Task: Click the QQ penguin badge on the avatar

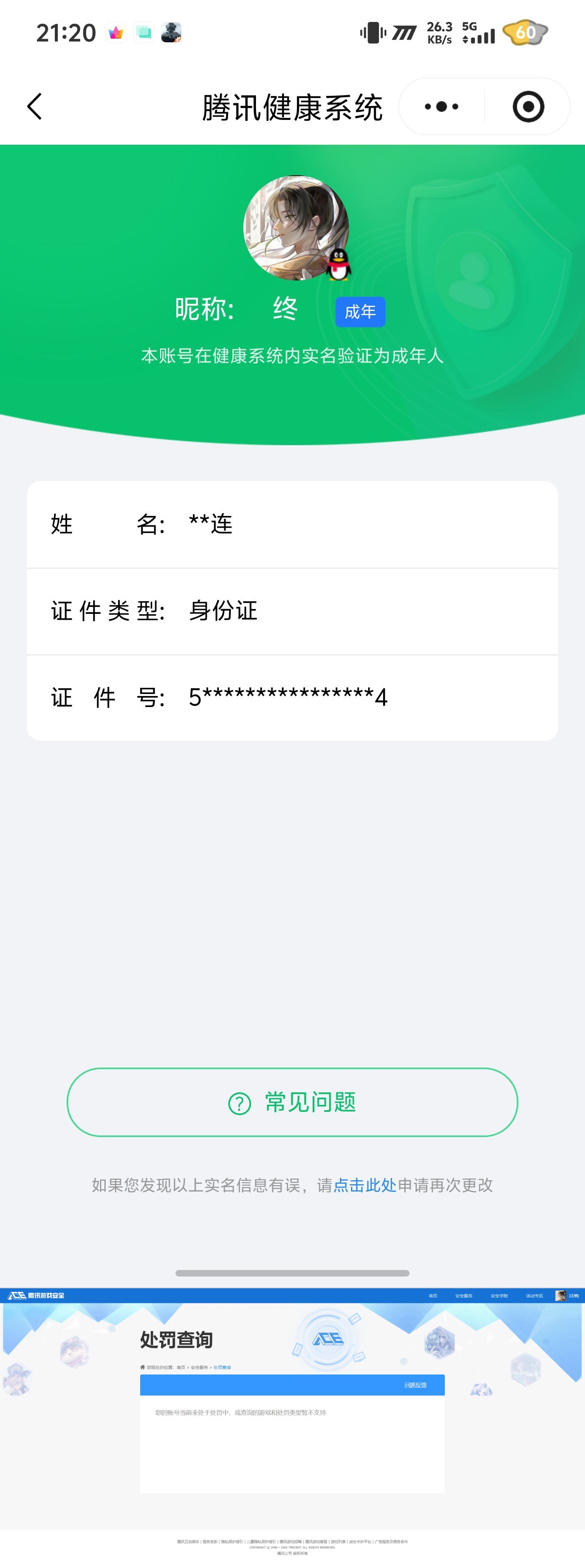Action: pos(338,265)
